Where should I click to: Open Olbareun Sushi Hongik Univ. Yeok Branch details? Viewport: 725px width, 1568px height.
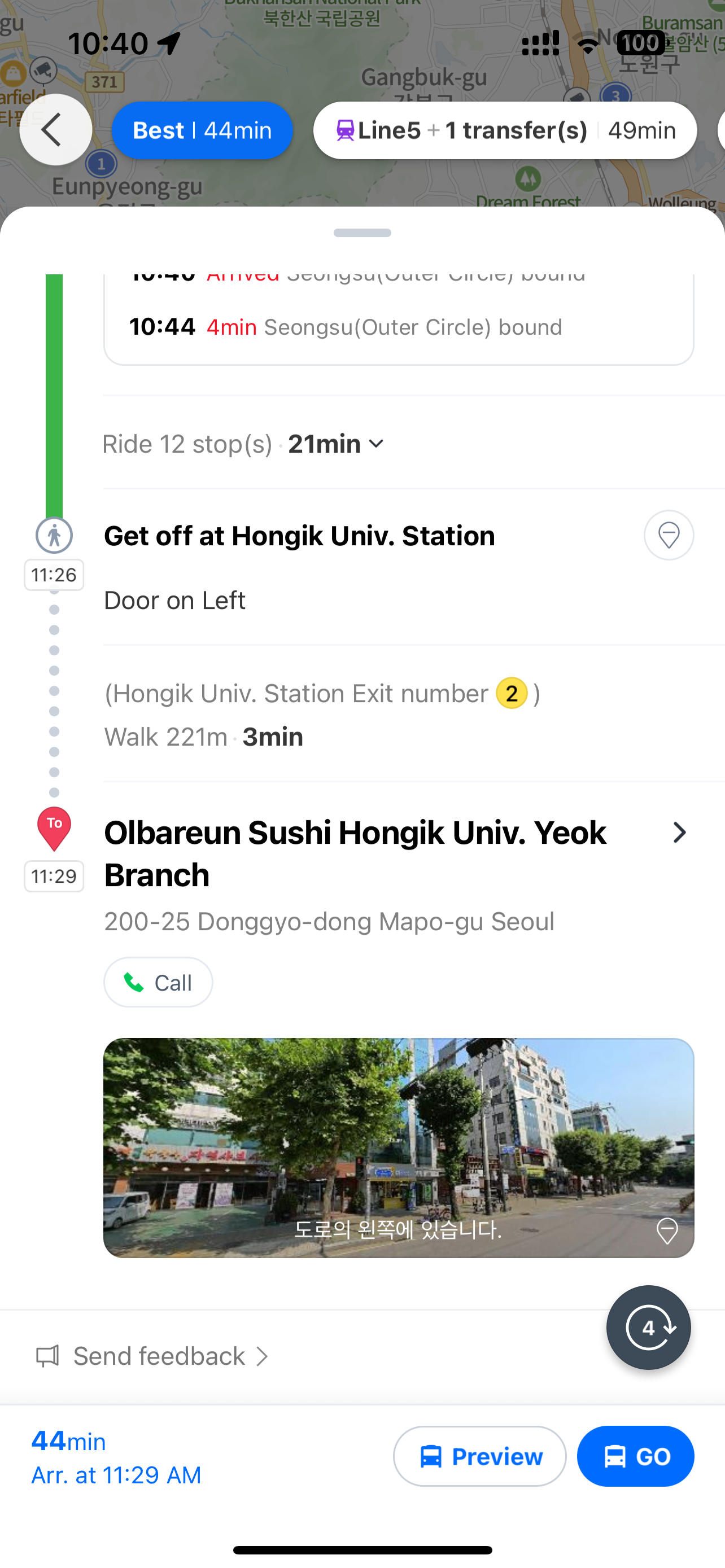tap(679, 833)
